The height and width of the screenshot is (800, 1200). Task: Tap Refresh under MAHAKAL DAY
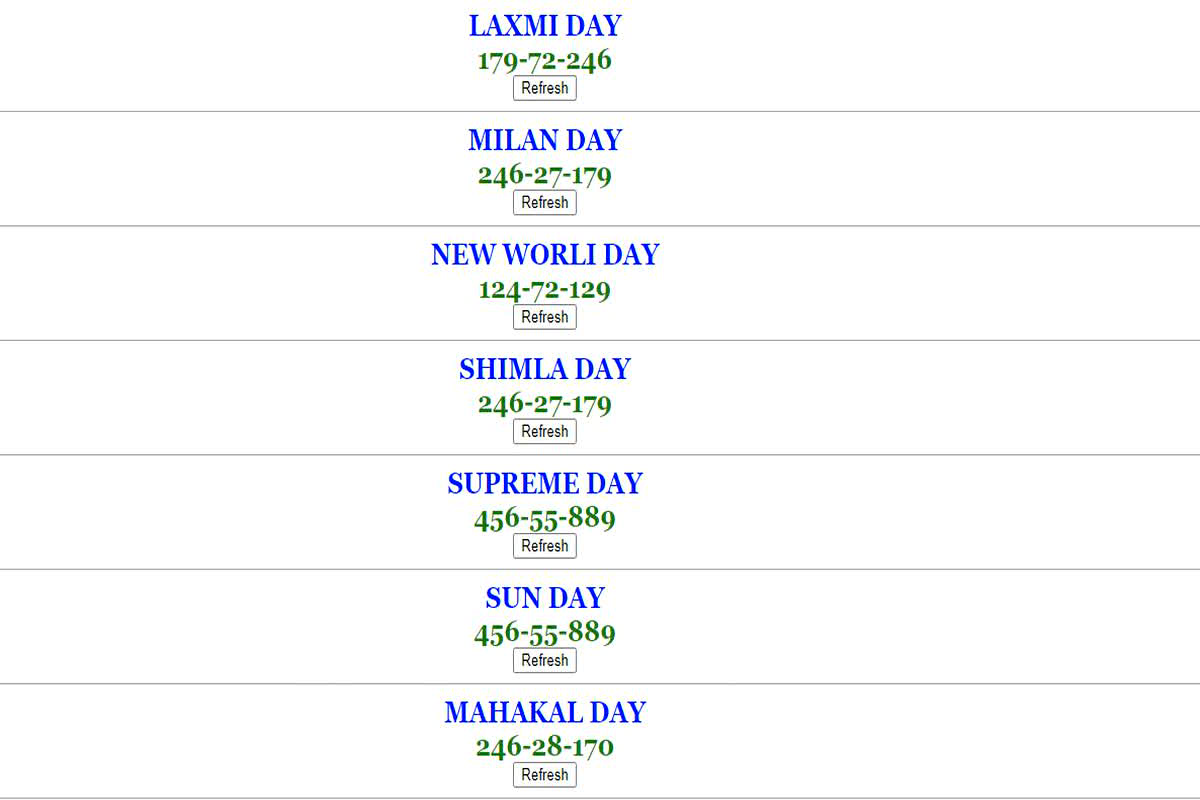pos(545,775)
